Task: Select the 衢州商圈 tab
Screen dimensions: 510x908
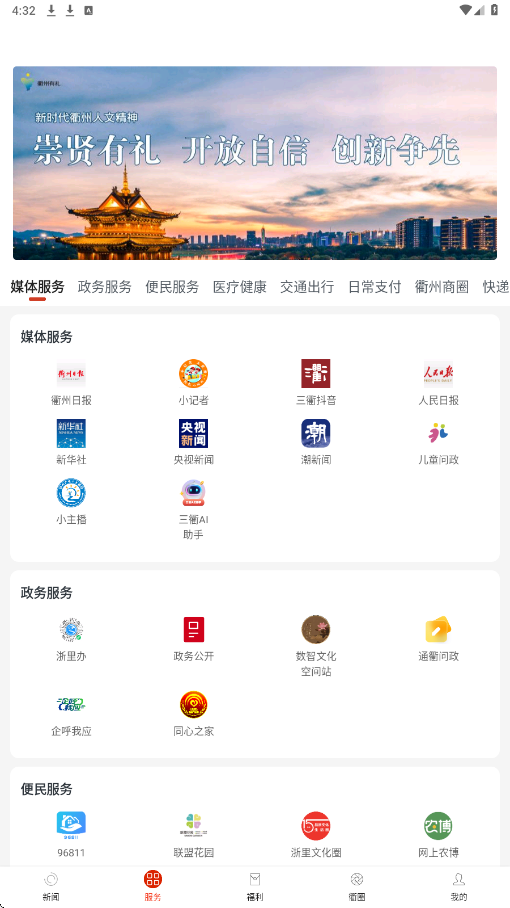Action: pyautogui.click(x=442, y=287)
